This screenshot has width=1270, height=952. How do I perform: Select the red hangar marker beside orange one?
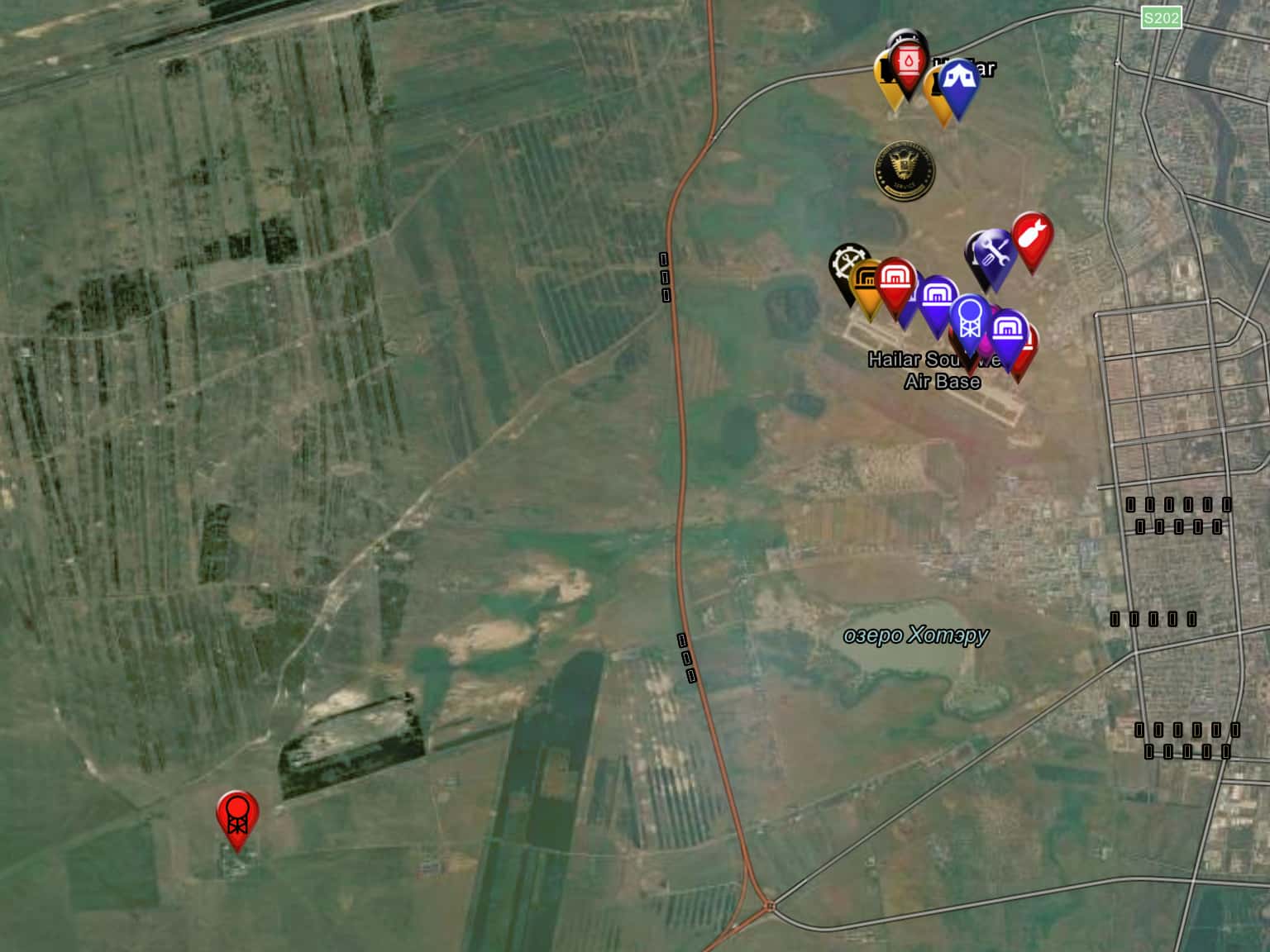[x=895, y=281]
